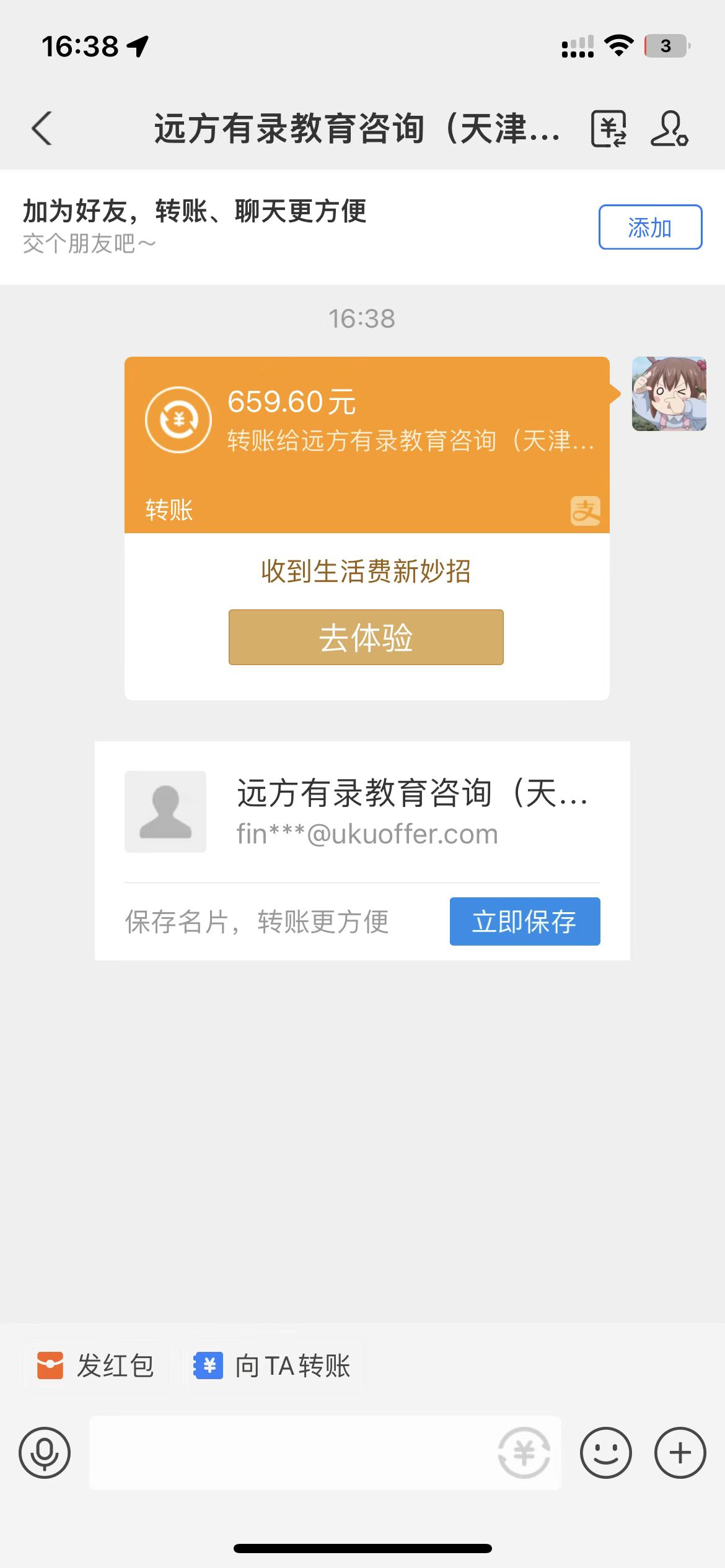Viewport: 725px width, 1568px height.
Task: Select 向TA转账 to transfer money
Action: point(273,1365)
